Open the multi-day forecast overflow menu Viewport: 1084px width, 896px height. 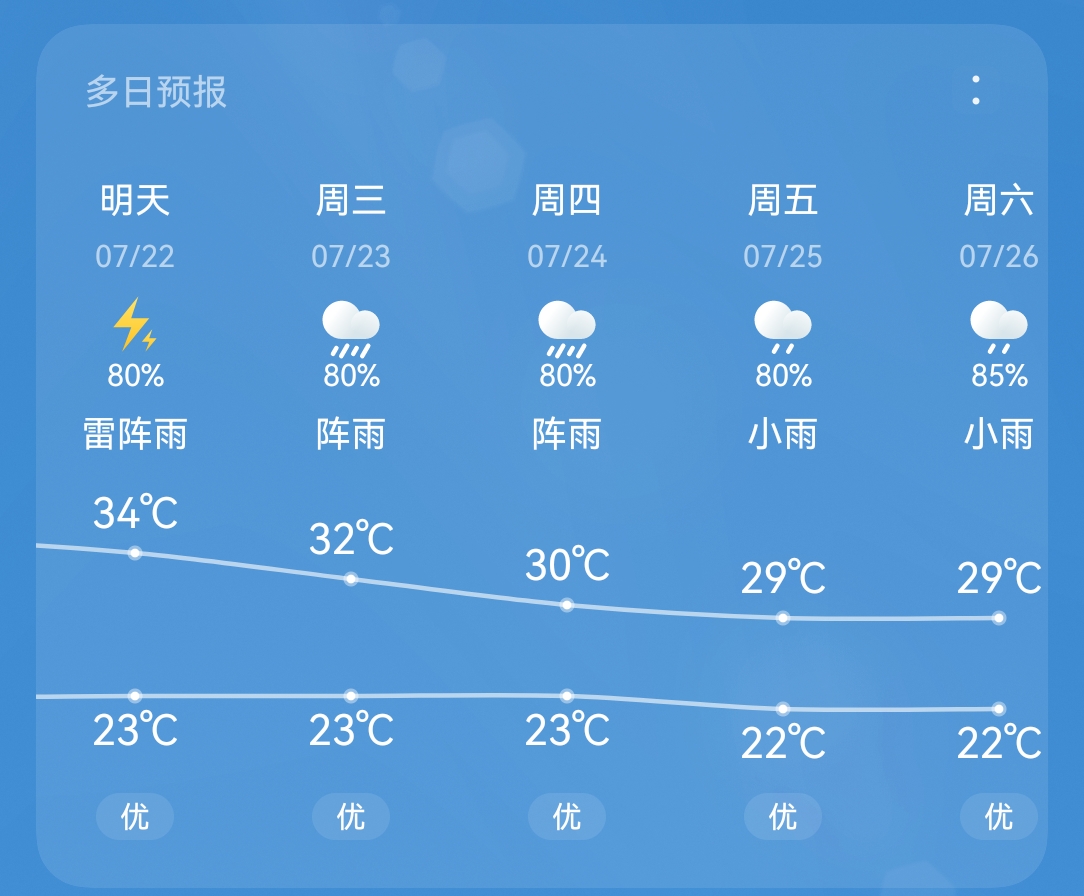pyautogui.click(x=975, y=91)
